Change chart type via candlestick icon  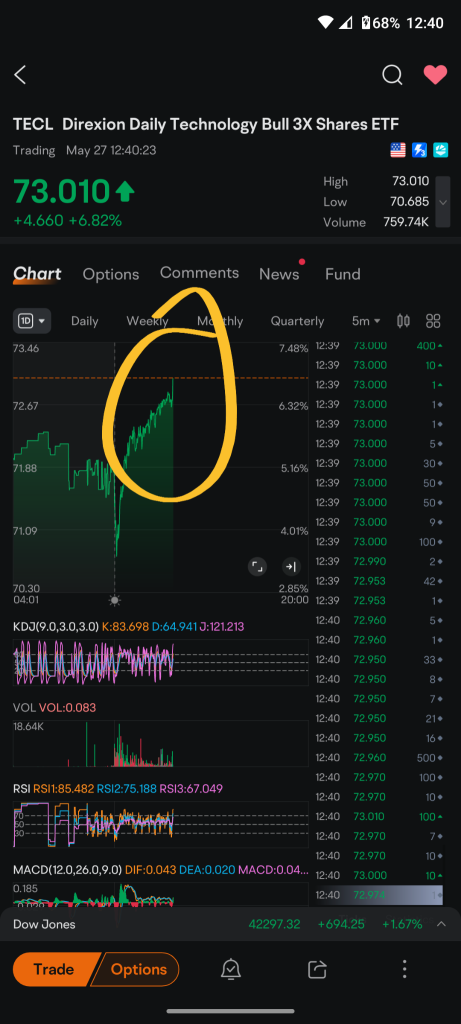tap(404, 321)
